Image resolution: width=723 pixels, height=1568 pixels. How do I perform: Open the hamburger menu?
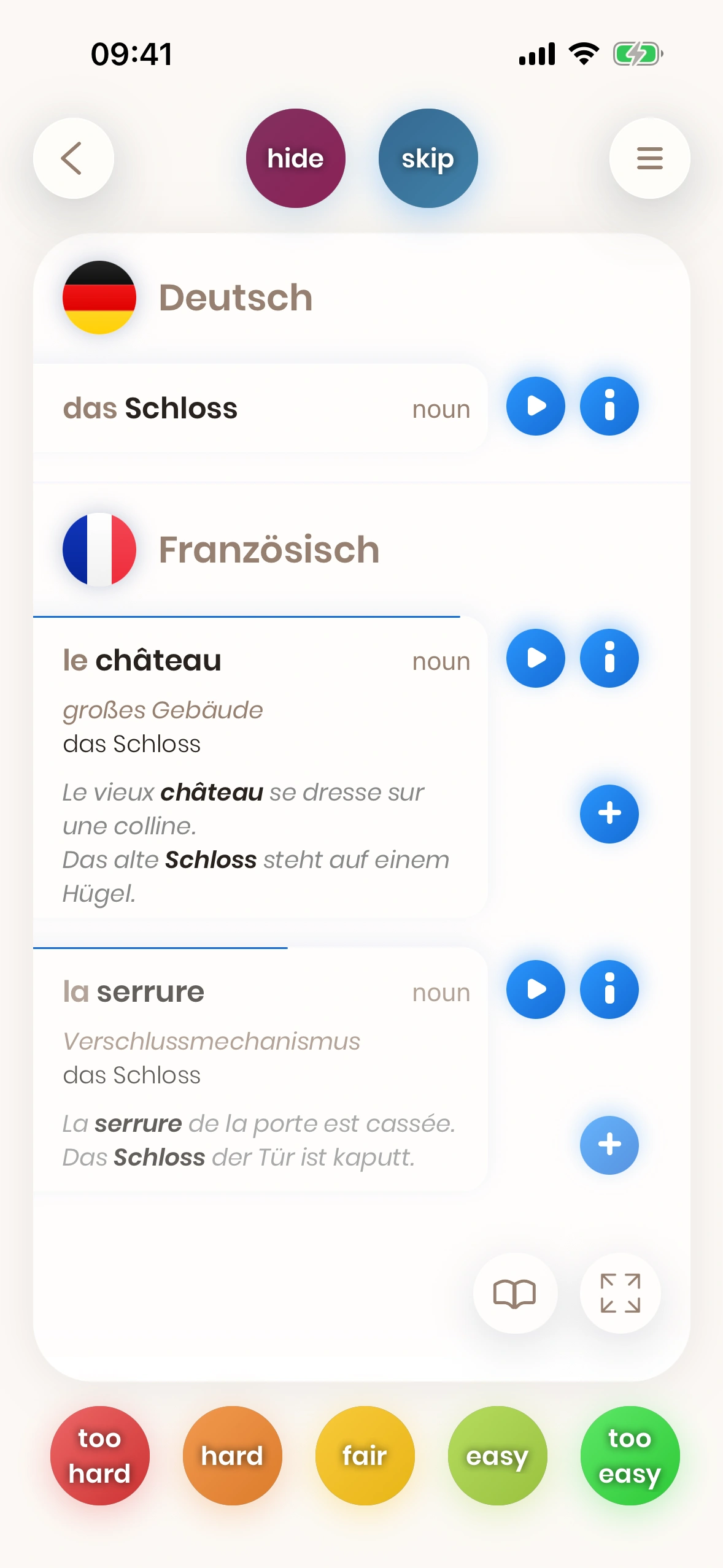pos(649,158)
